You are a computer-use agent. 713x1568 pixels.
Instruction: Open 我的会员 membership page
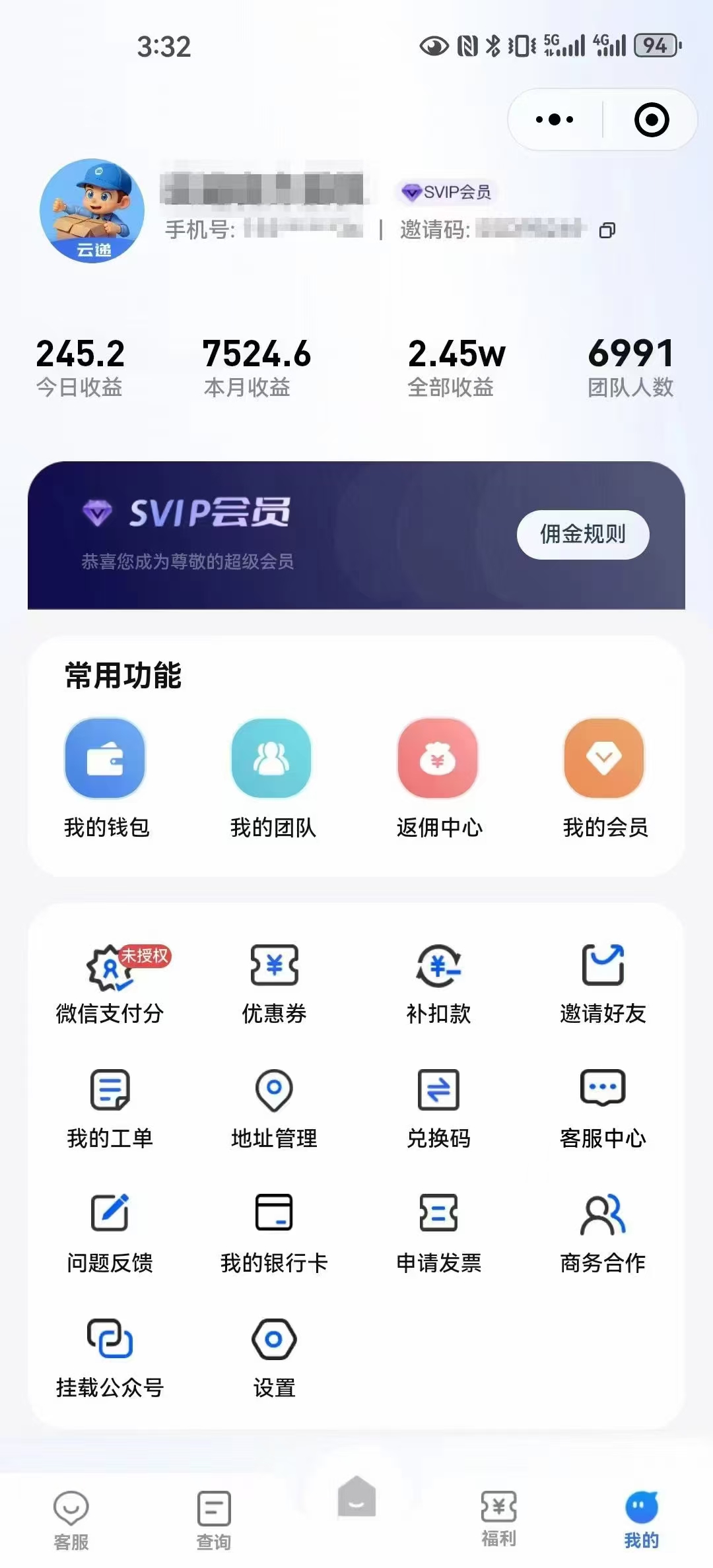[x=605, y=777]
